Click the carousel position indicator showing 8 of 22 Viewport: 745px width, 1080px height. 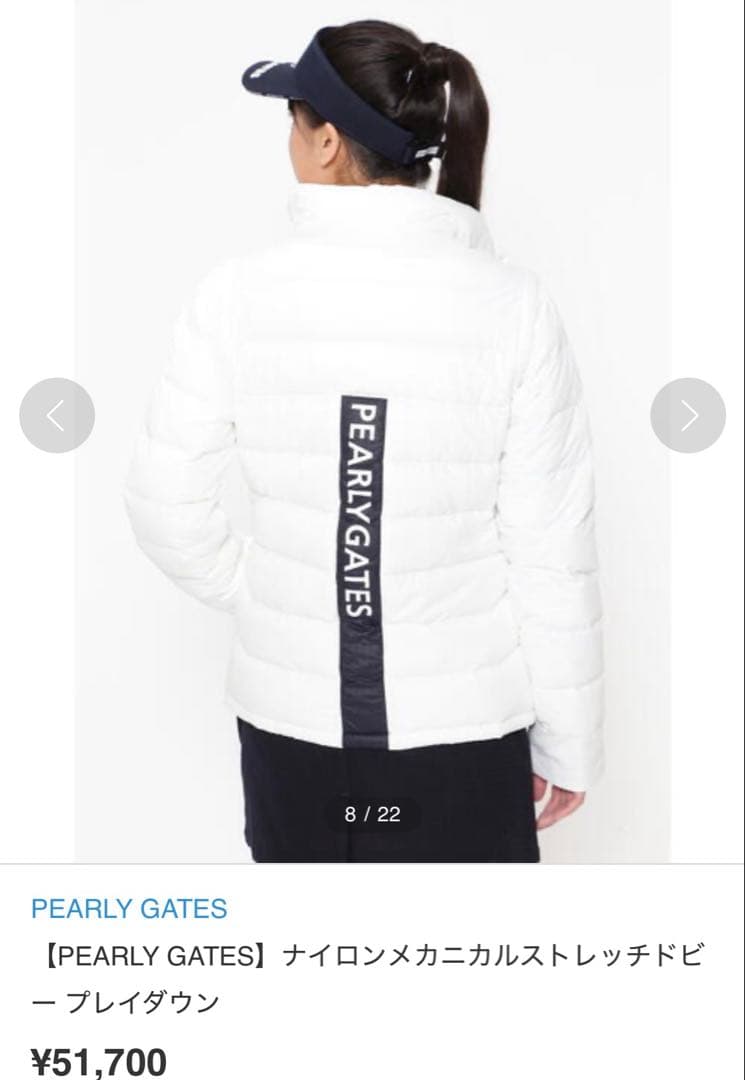tap(371, 815)
